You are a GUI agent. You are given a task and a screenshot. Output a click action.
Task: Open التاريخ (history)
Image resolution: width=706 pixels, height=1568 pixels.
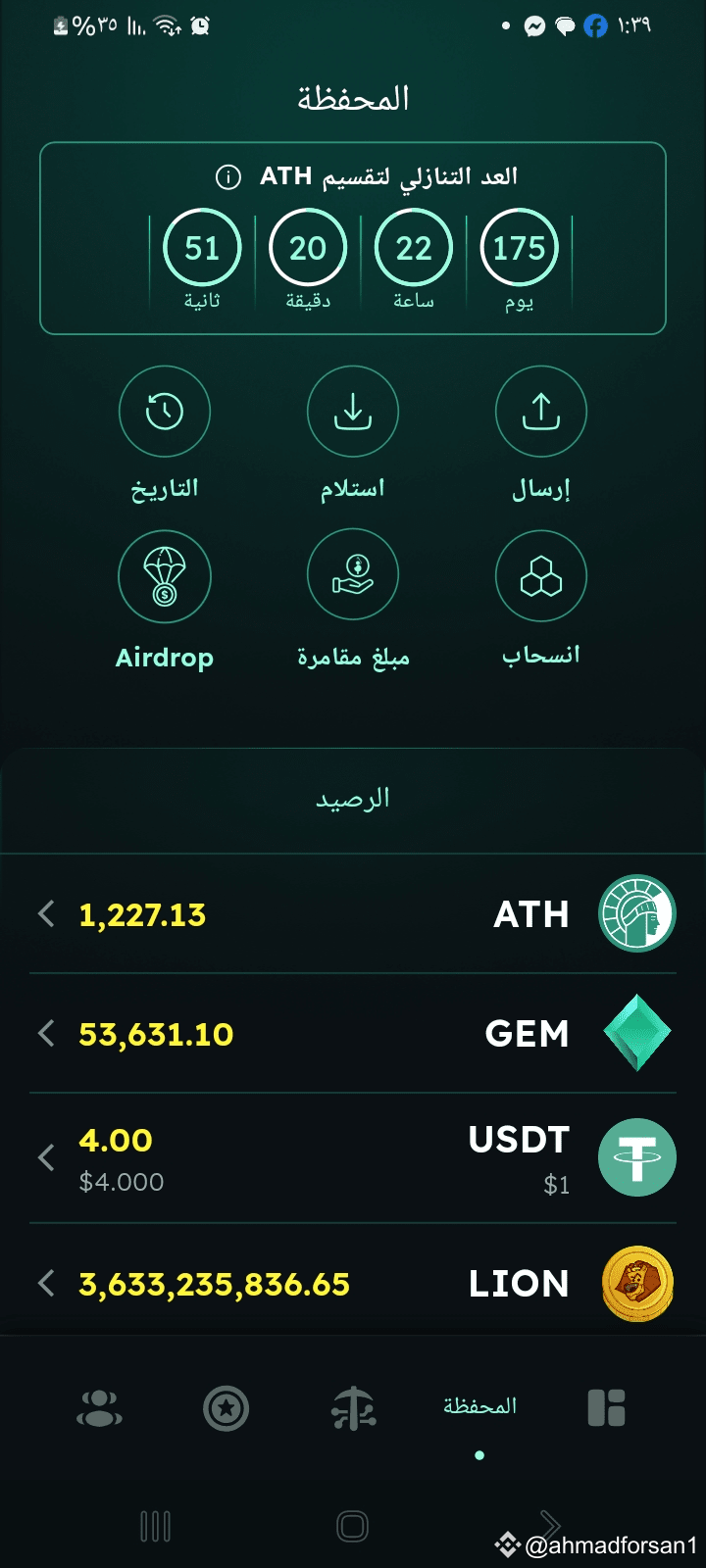[165, 412]
